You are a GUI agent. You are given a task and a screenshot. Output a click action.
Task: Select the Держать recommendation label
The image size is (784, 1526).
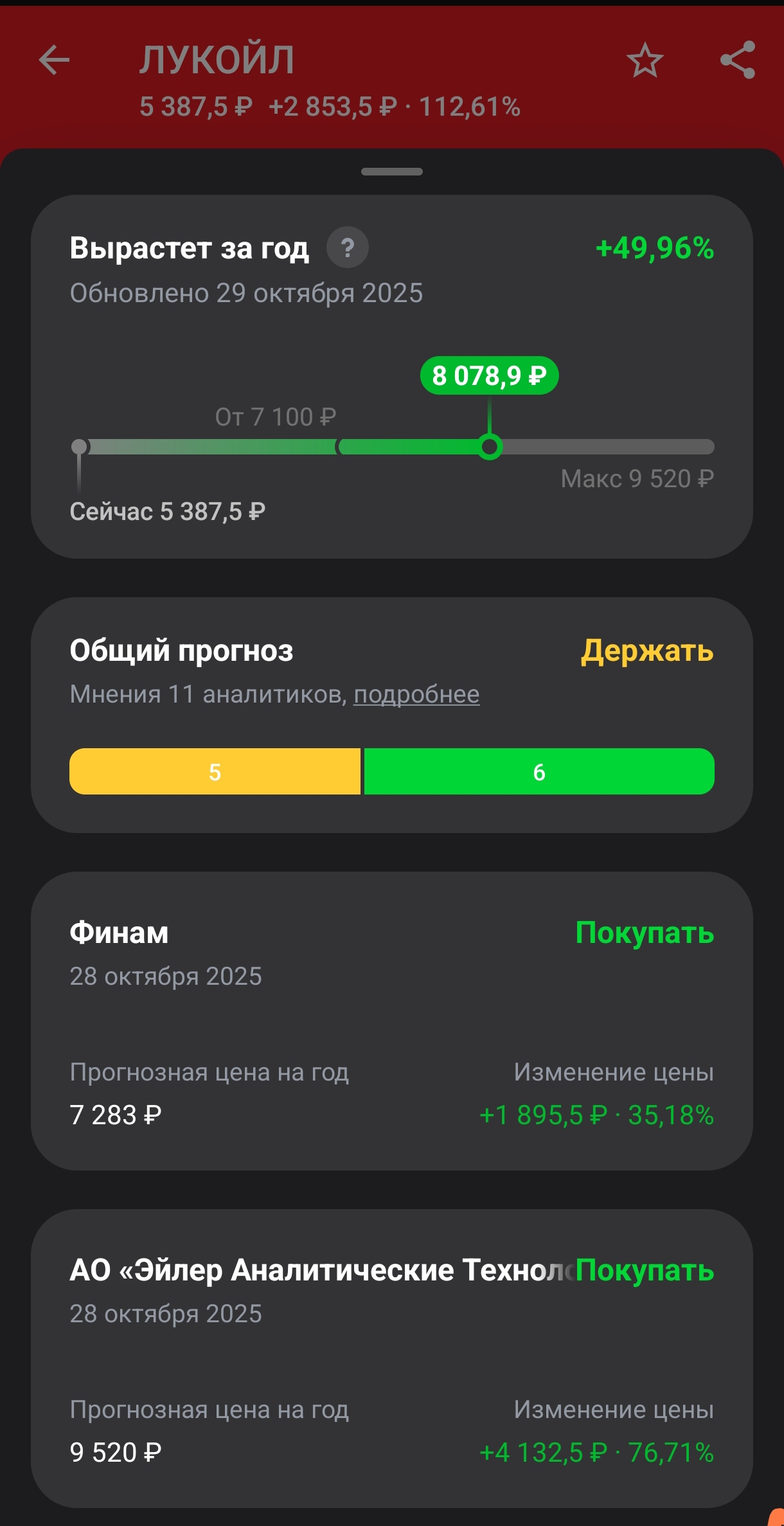646,652
